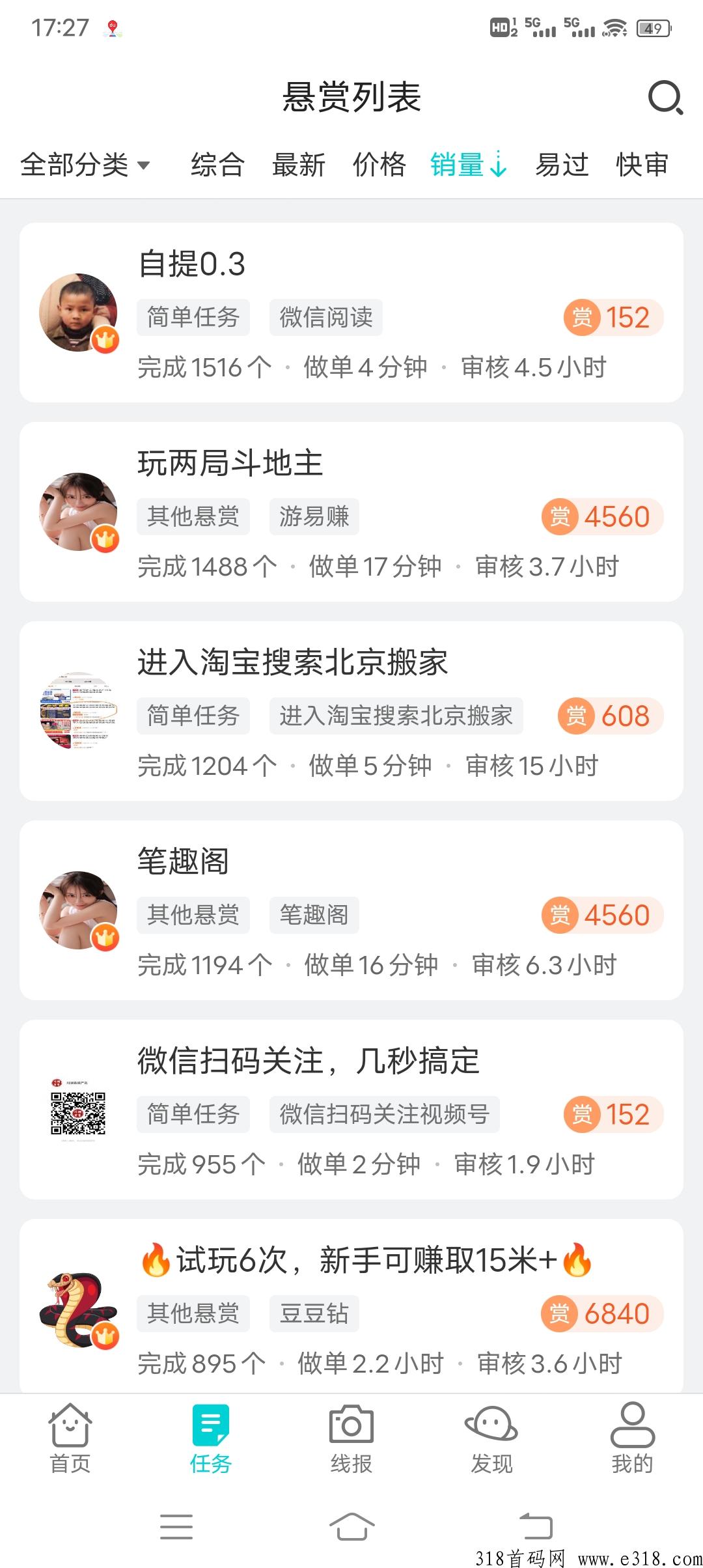Go to the 首页 home tab
Image resolution: width=703 pixels, height=1568 pixels.
coord(70,1438)
